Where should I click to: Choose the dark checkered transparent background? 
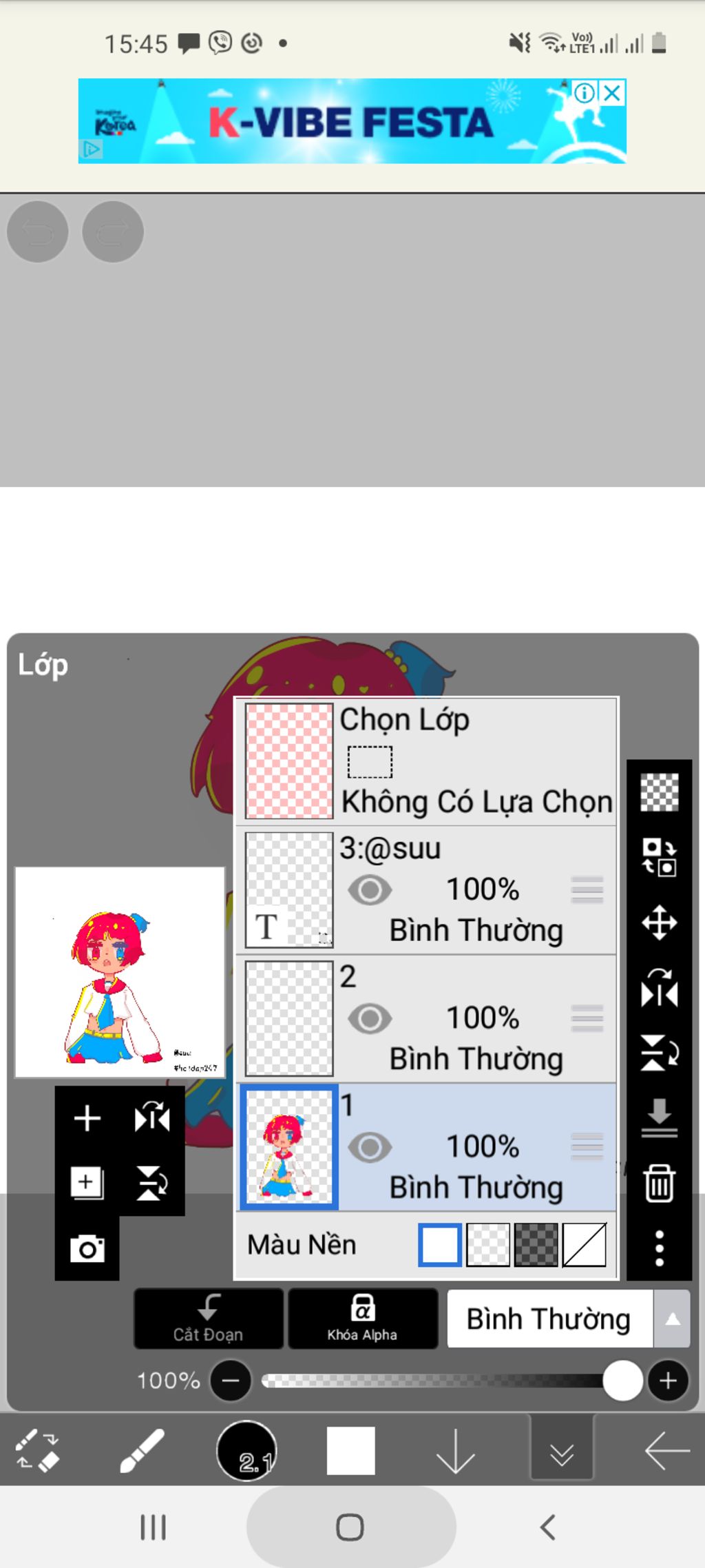click(x=536, y=1245)
